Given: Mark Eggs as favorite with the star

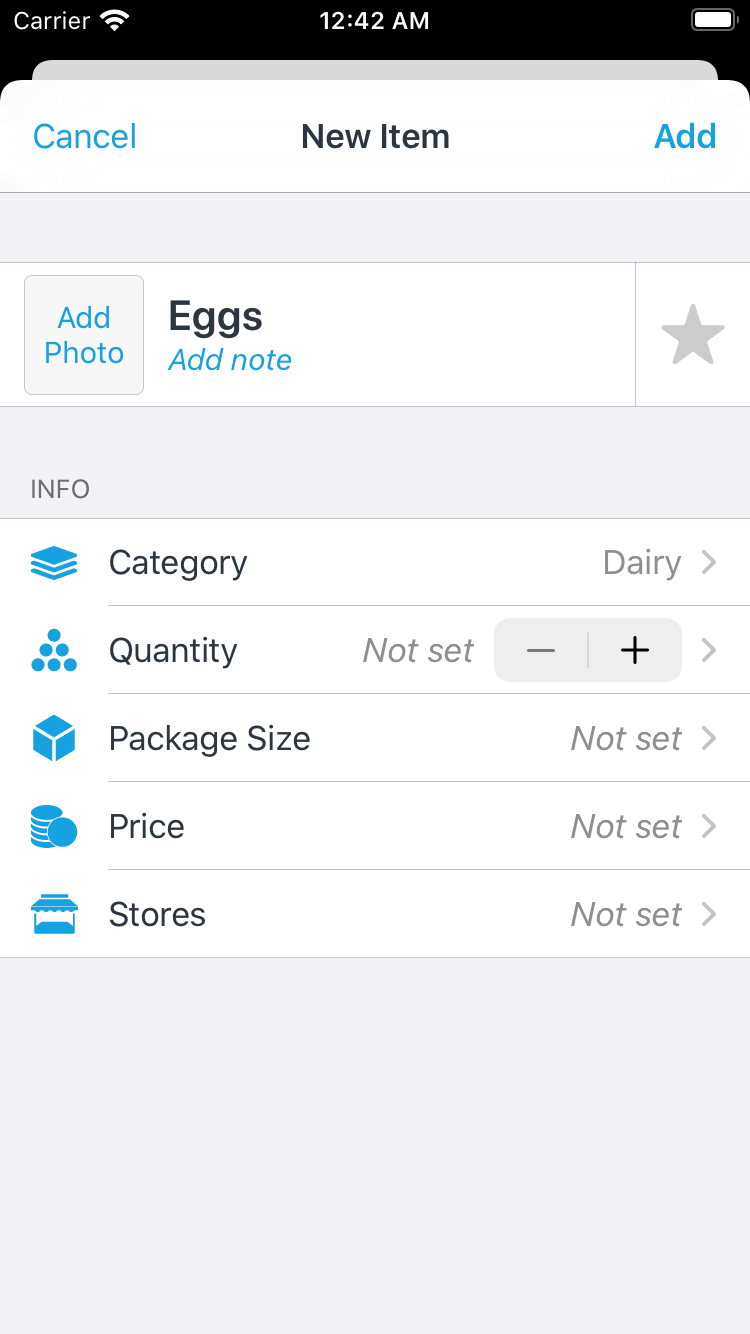Looking at the screenshot, I should pos(692,335).
